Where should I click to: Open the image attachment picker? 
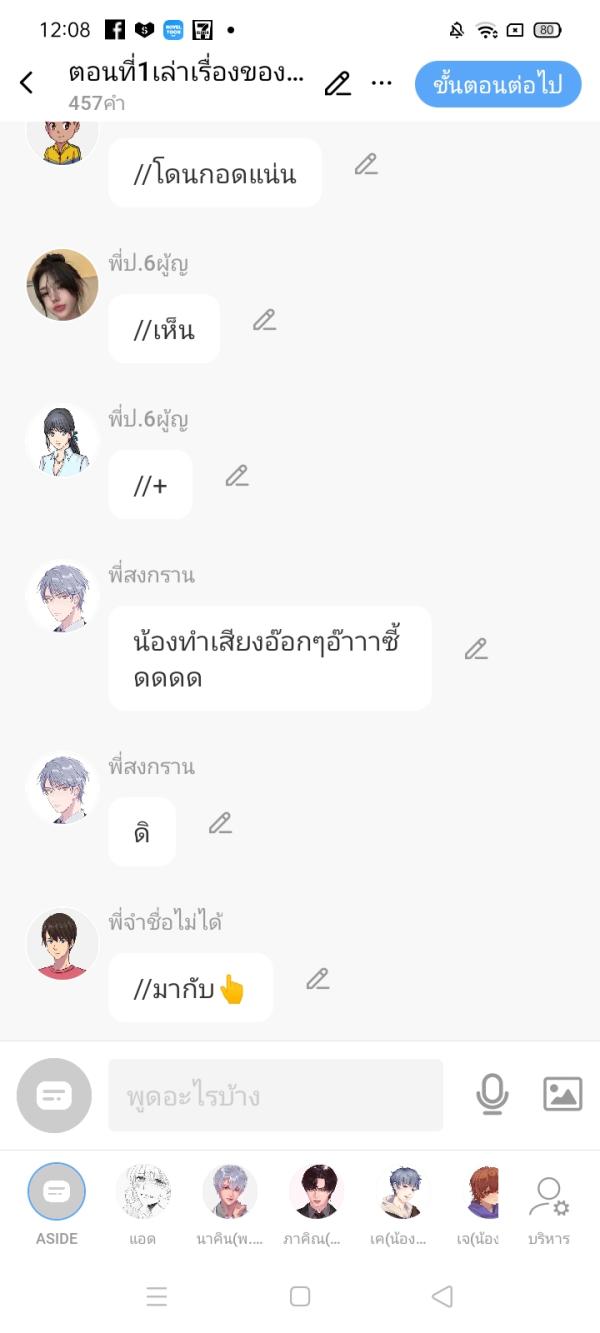(562, 1094)
